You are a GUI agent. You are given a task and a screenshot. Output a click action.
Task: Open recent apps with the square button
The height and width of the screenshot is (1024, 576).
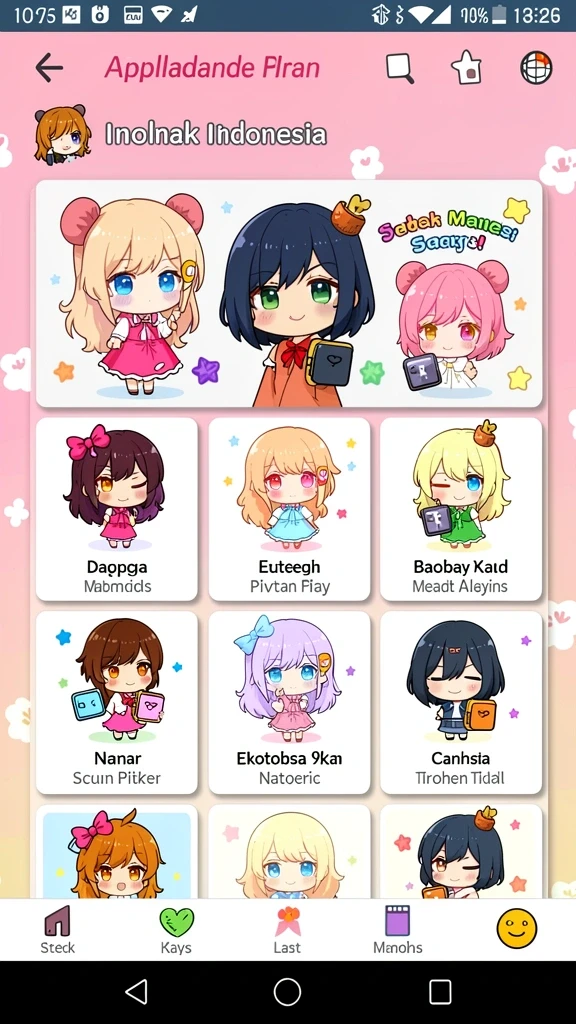pos(440,992)
